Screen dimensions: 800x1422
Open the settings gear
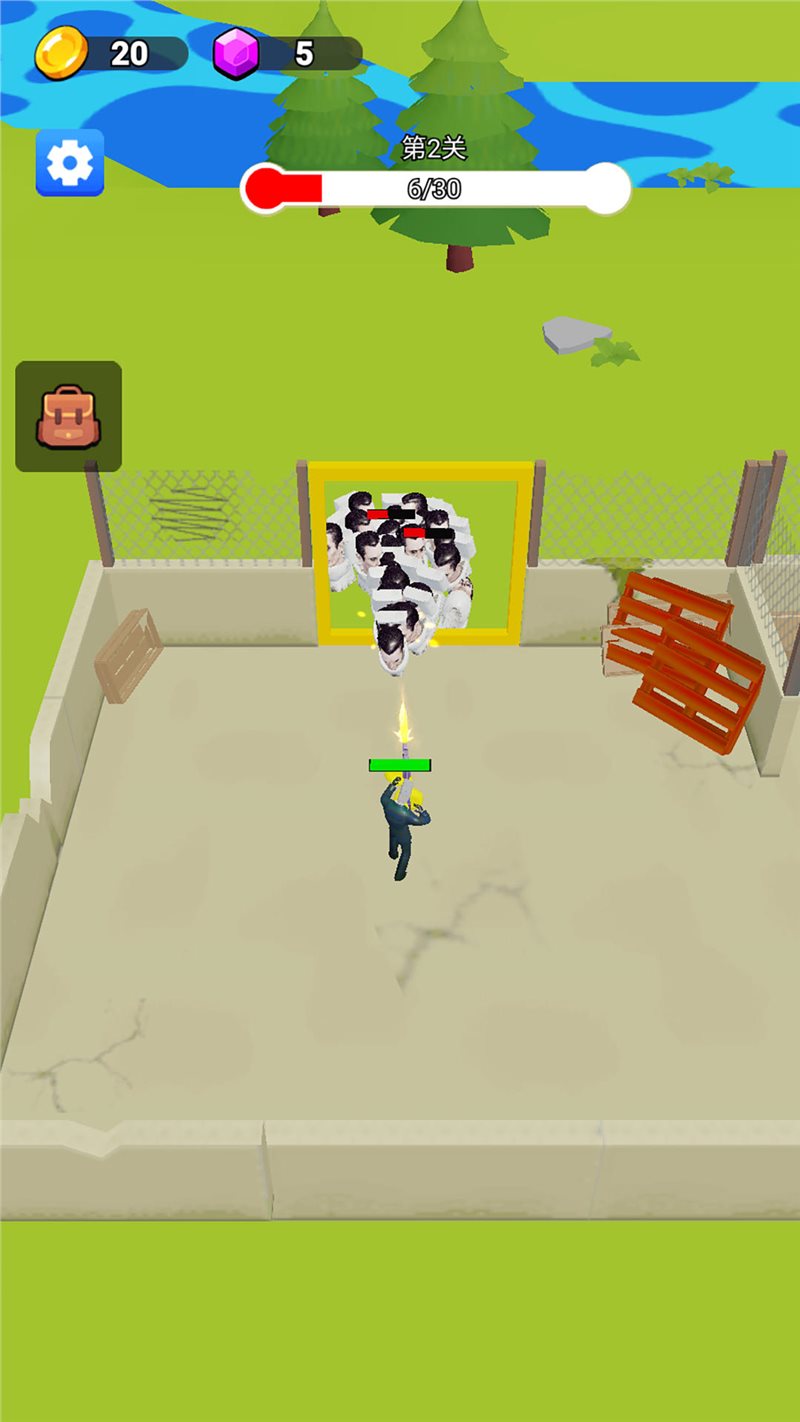70,163
